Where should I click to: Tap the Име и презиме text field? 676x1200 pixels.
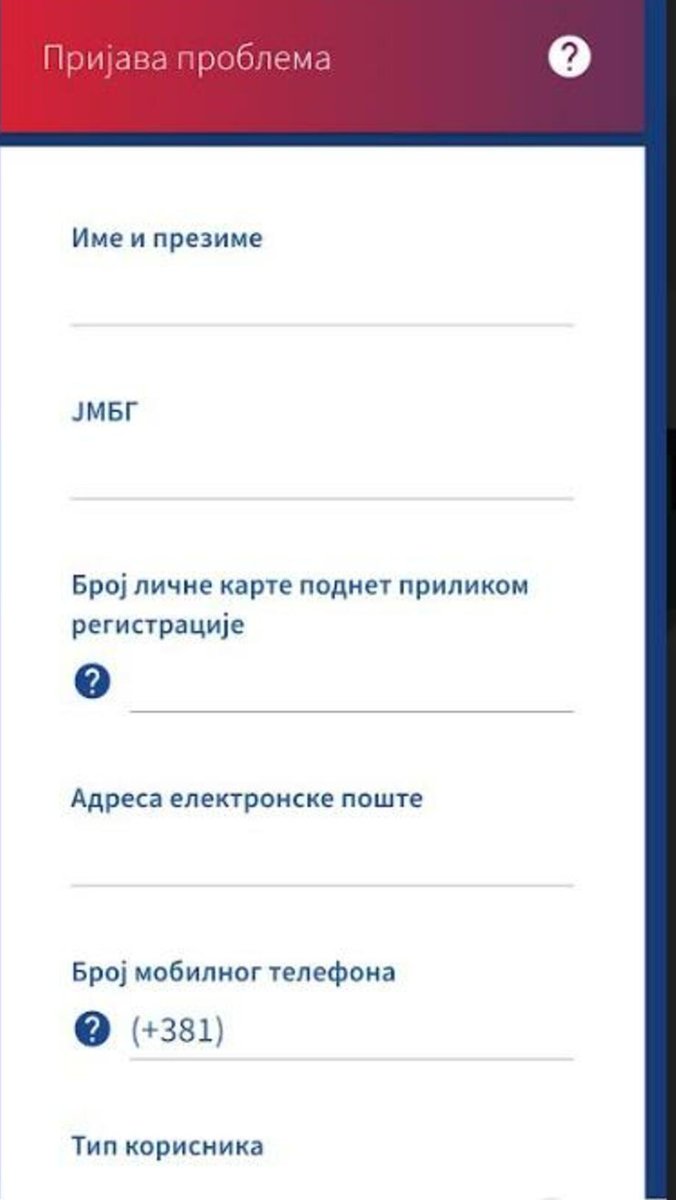tap(322, 300)
